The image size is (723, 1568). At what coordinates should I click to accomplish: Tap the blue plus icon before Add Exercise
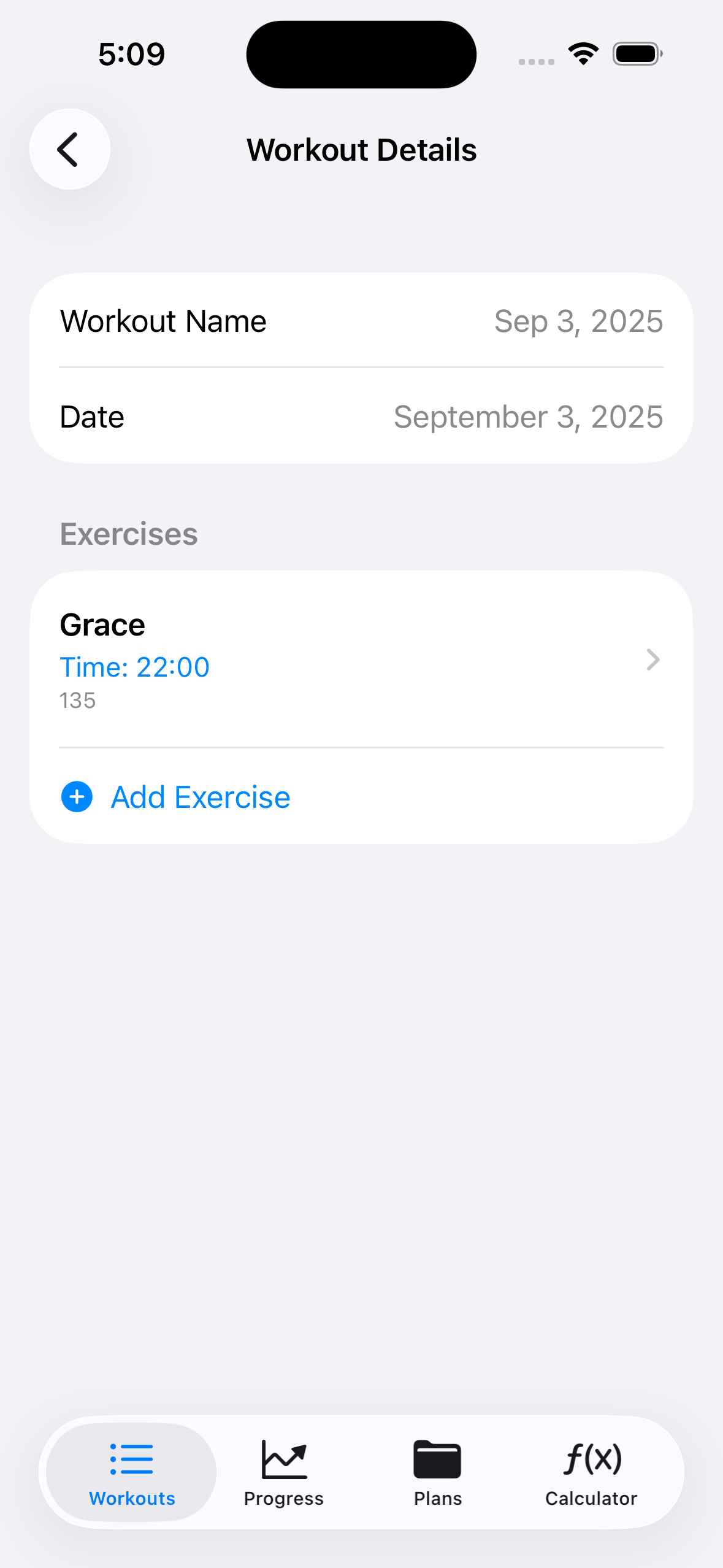click(x=76, y=796)
